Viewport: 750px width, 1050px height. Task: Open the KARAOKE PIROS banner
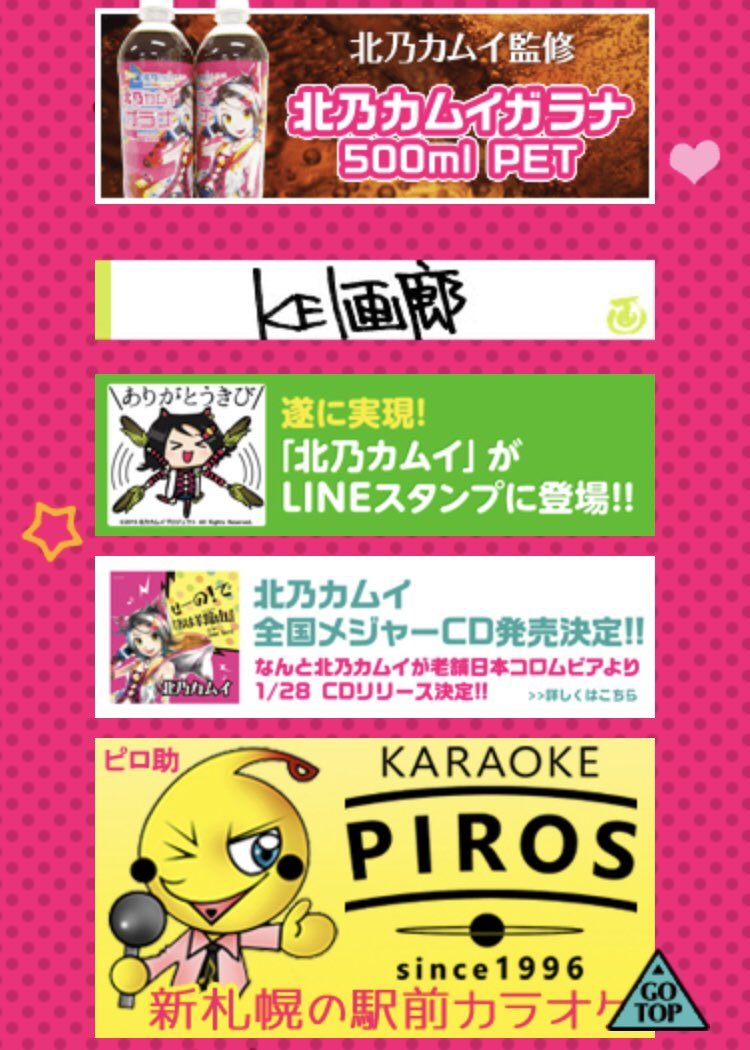tap(375, 880)
